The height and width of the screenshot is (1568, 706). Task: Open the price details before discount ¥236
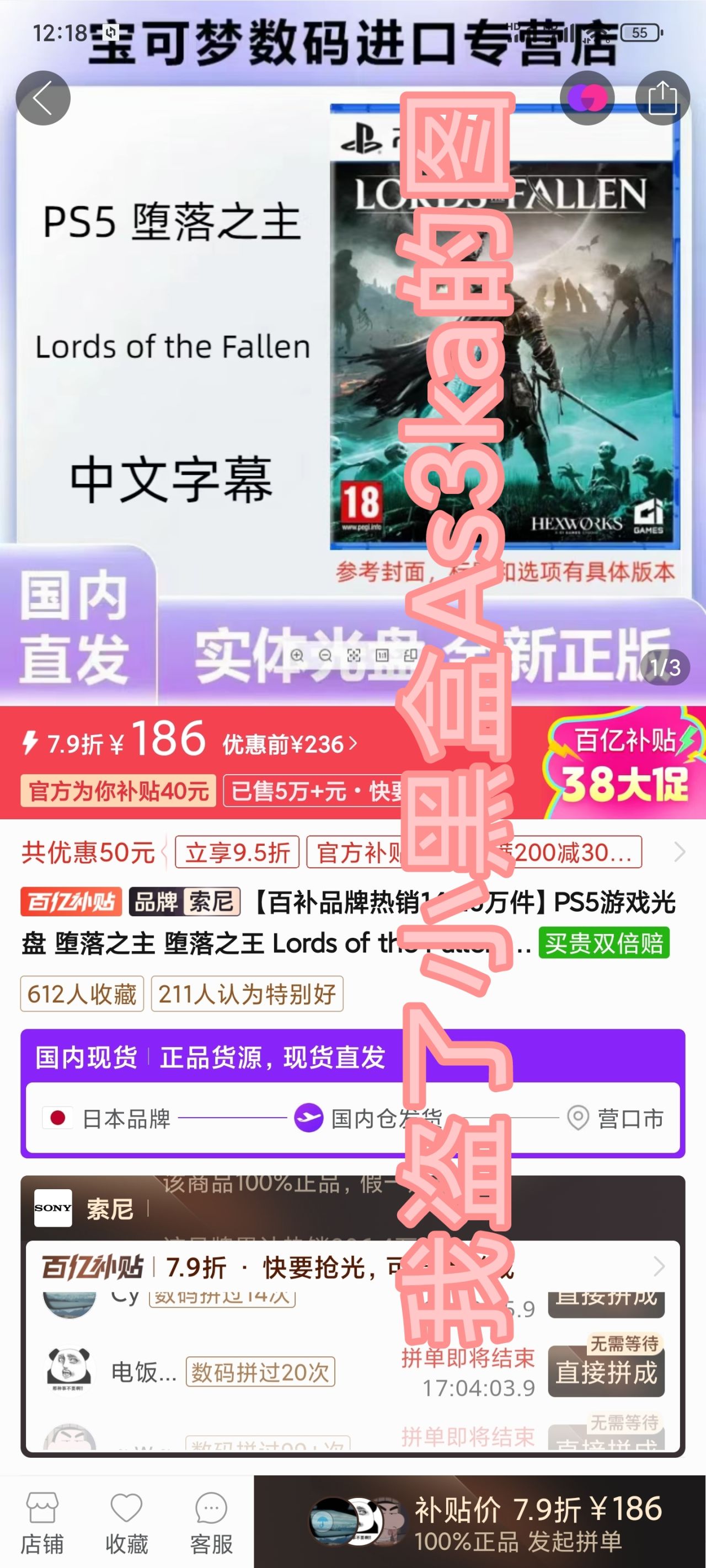pyautogui.click(x=290, y=744)
